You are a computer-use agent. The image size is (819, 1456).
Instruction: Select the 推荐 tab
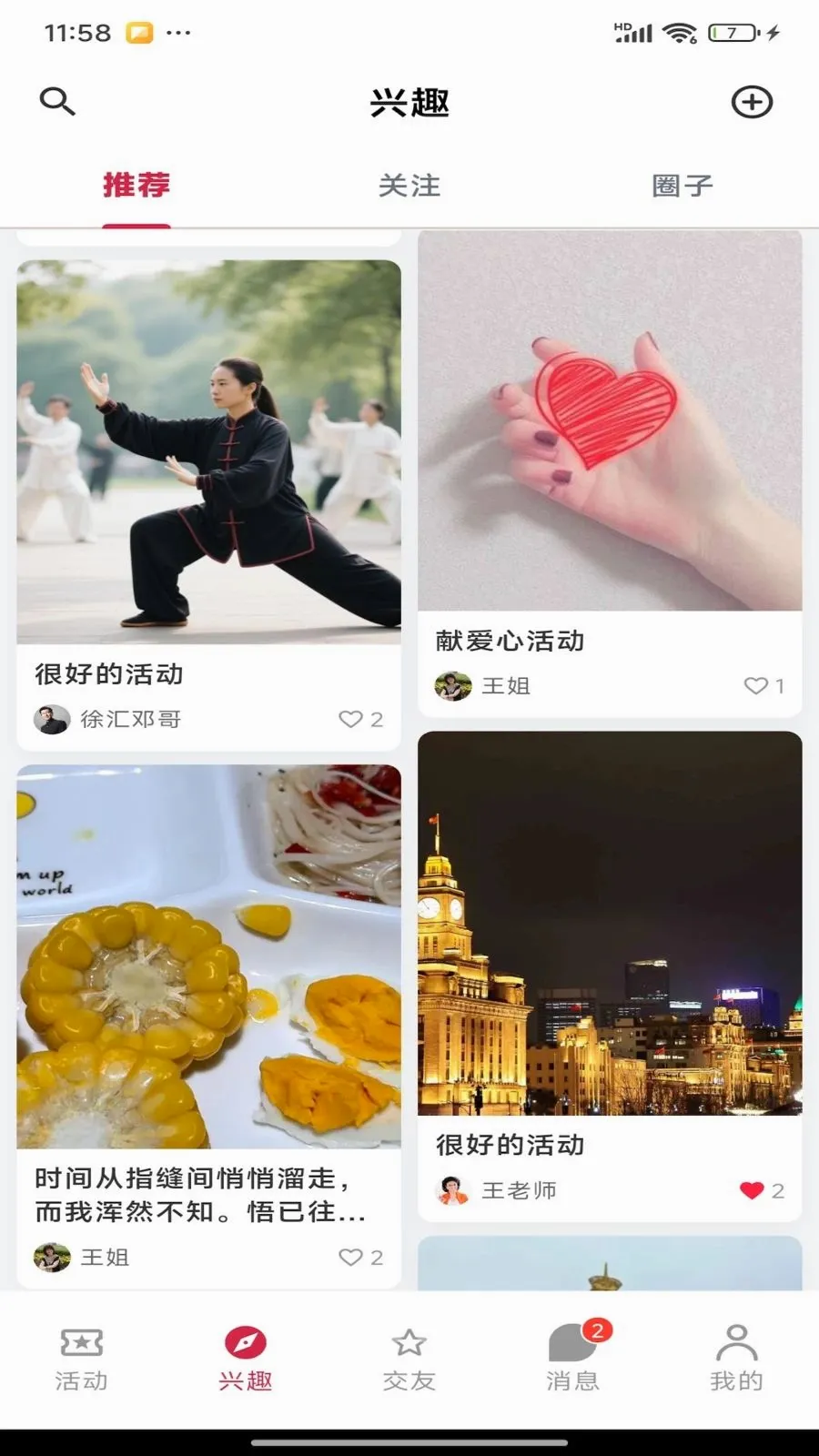(136, 185)
